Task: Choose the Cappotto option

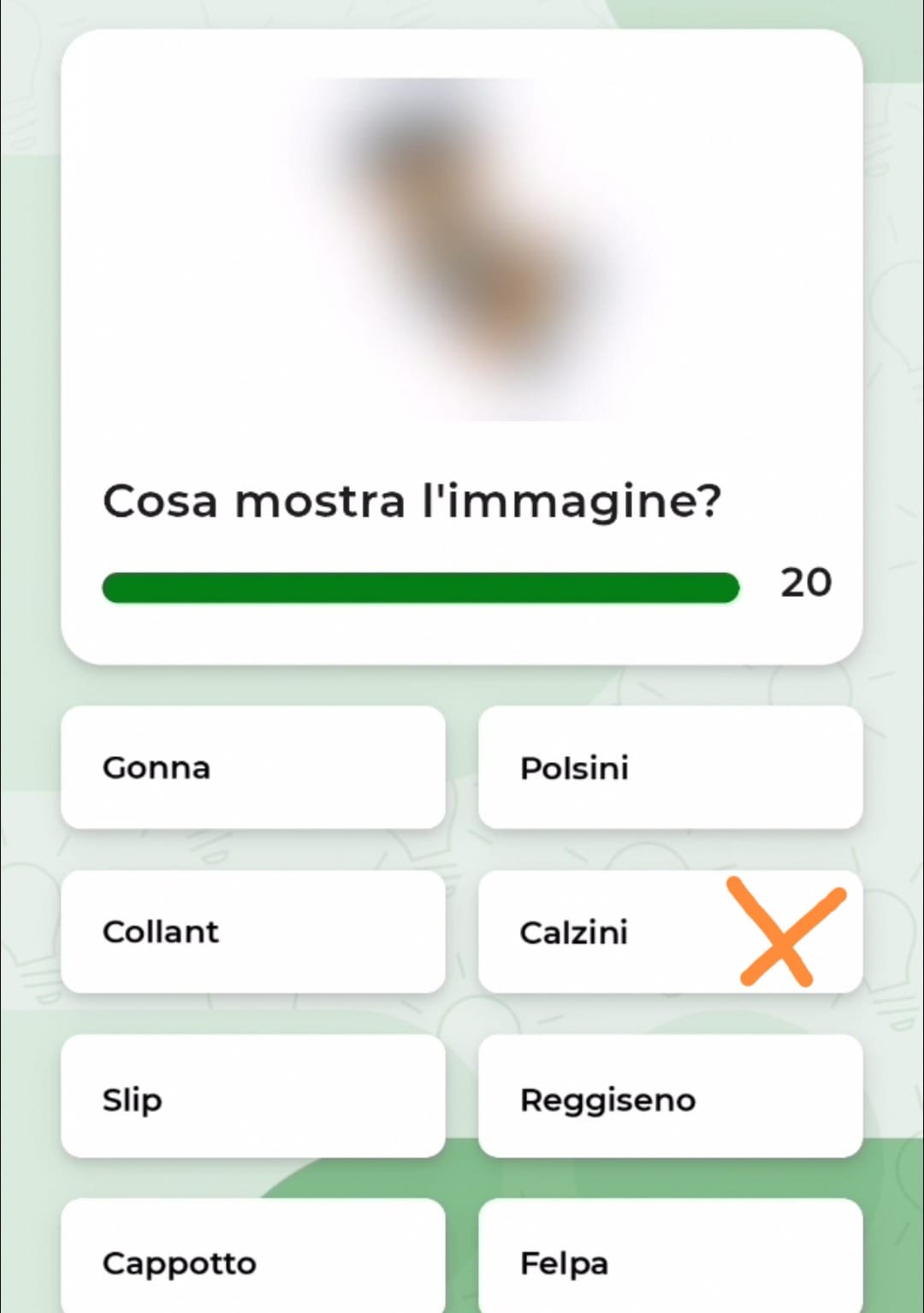Action: tap(252, 1261)
